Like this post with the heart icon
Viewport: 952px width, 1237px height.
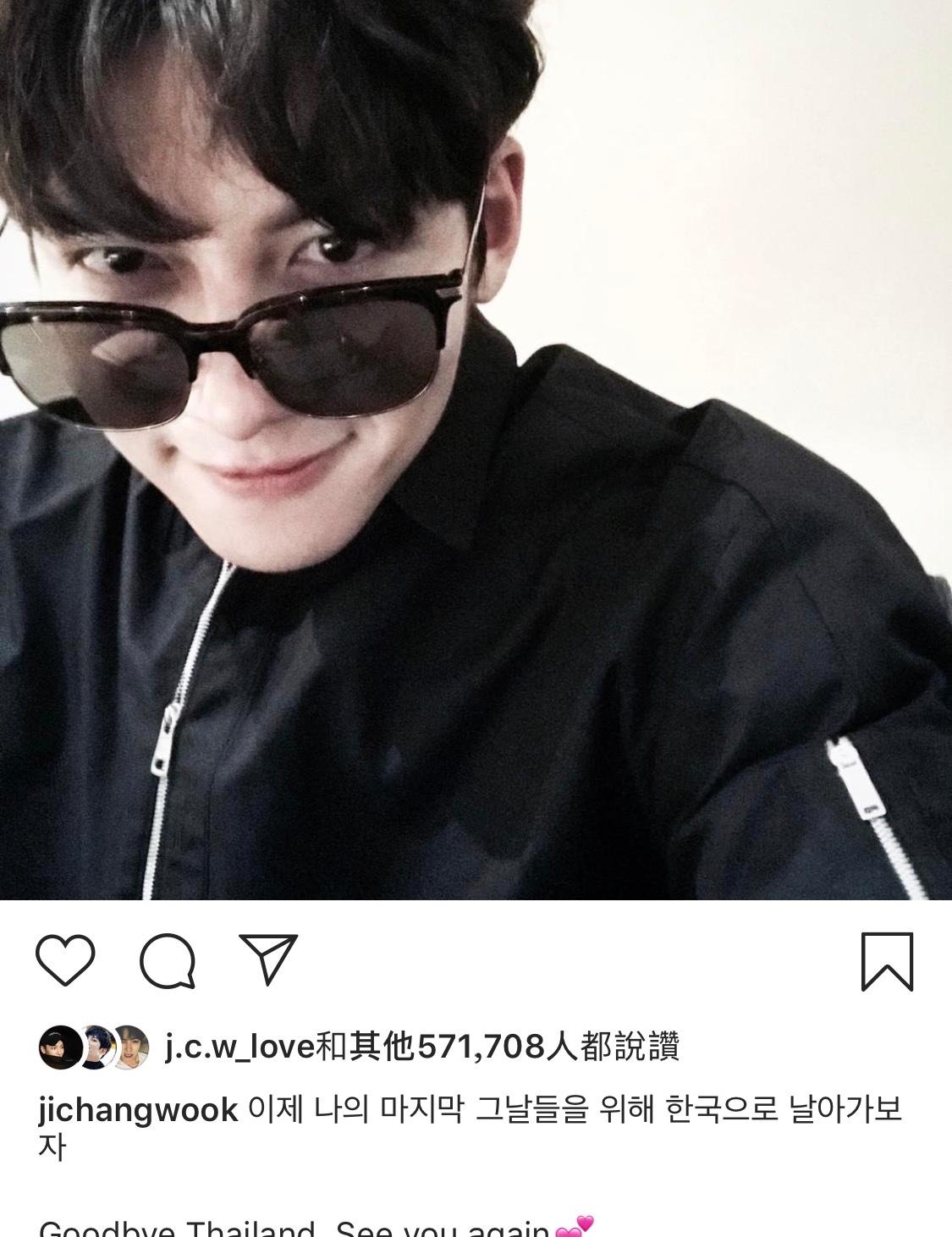pyautogui.click(x=65, y=961)
